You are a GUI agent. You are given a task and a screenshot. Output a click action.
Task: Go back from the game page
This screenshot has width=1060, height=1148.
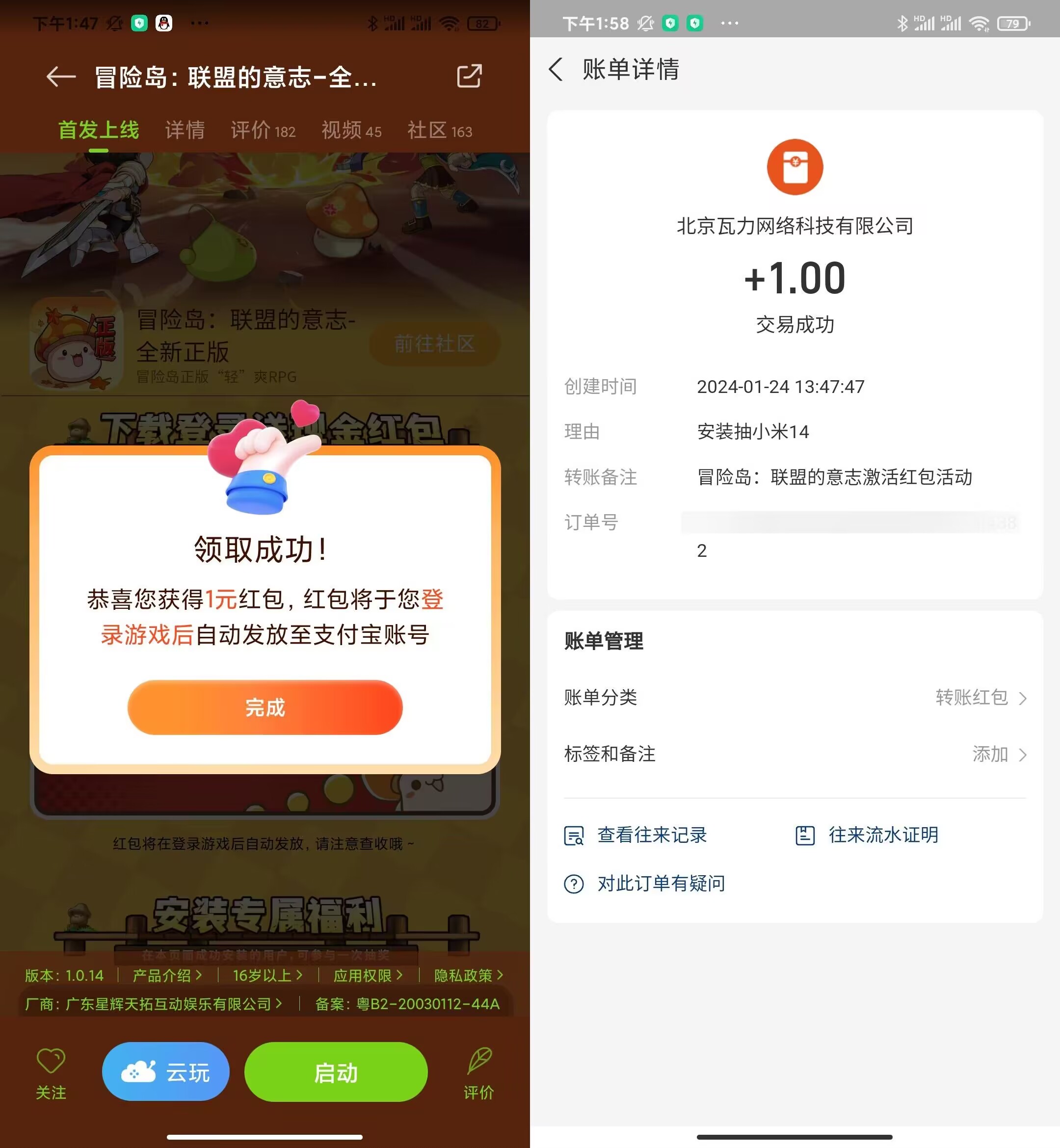(x=61, y=76)
